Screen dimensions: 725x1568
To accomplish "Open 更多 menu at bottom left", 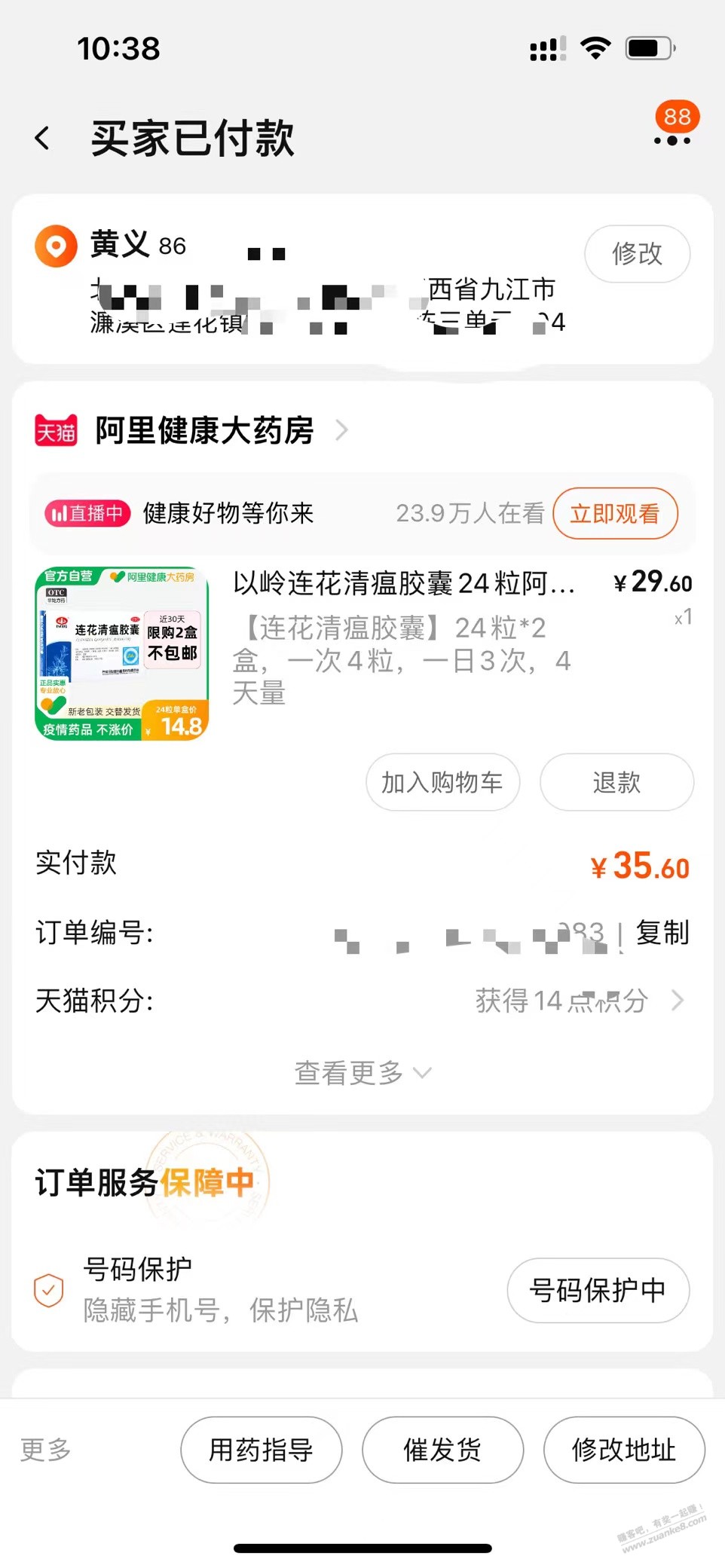I will click(45, 1450).
